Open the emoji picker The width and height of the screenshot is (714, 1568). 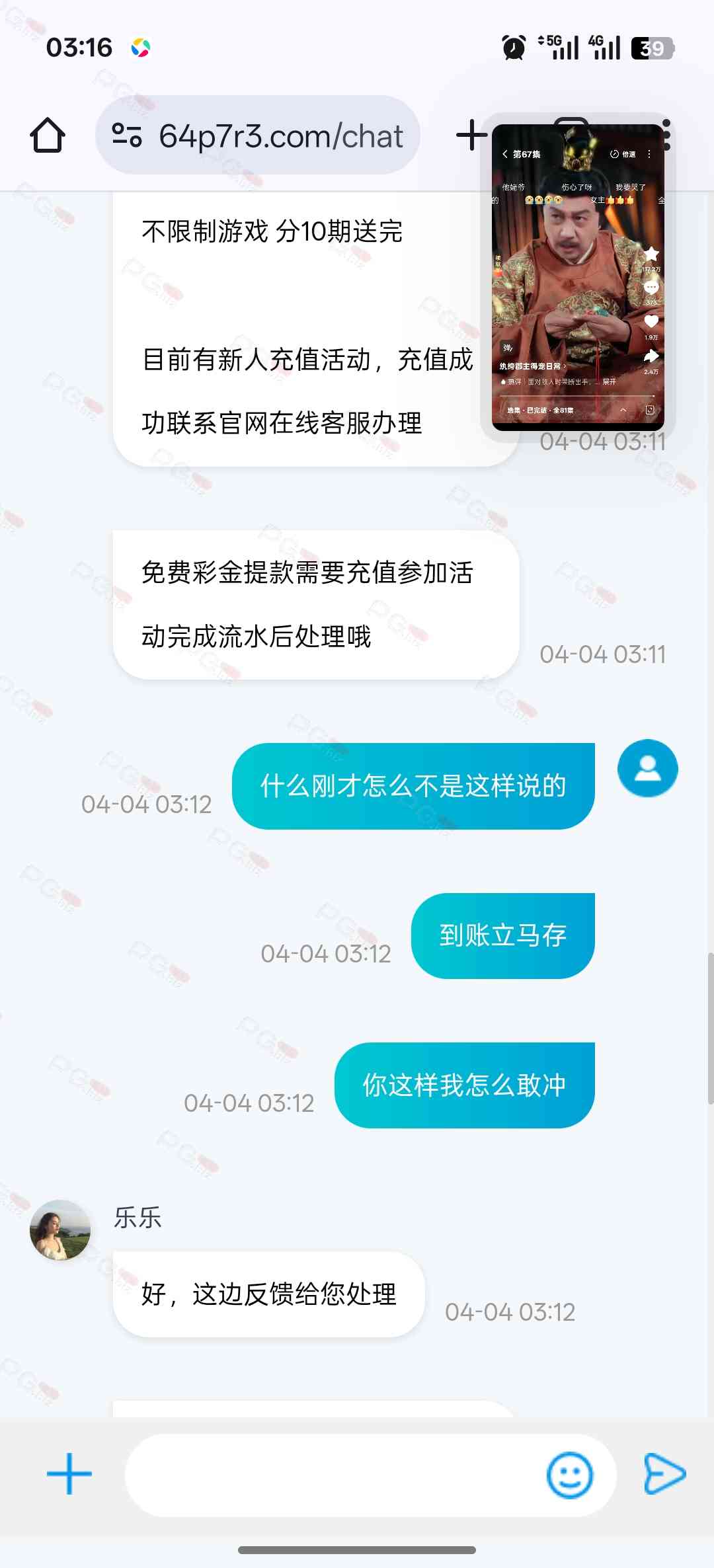569,1474
